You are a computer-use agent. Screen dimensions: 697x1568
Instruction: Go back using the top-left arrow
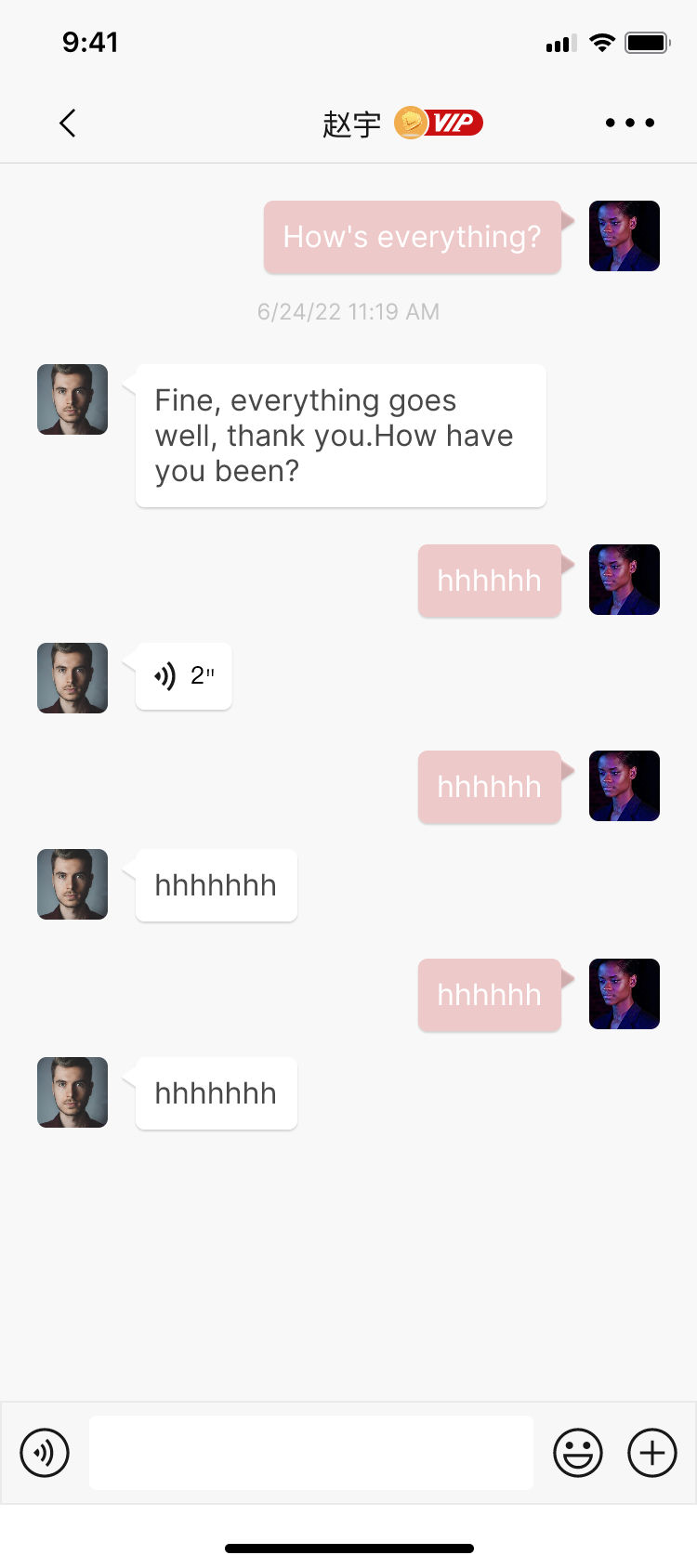point(68,123)
